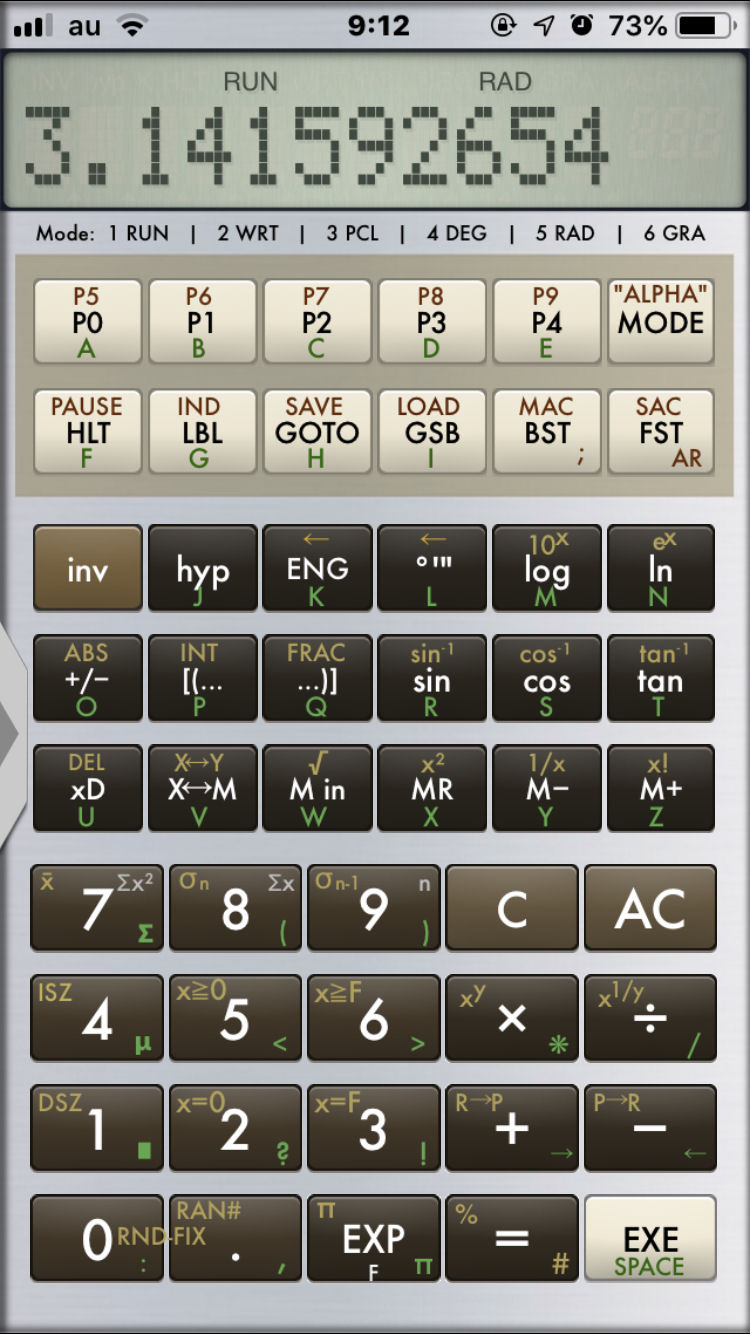The width and height of the screenshot is (750, 1334).
Task: Tap the EXP pi key
Action: [373, 1238]
